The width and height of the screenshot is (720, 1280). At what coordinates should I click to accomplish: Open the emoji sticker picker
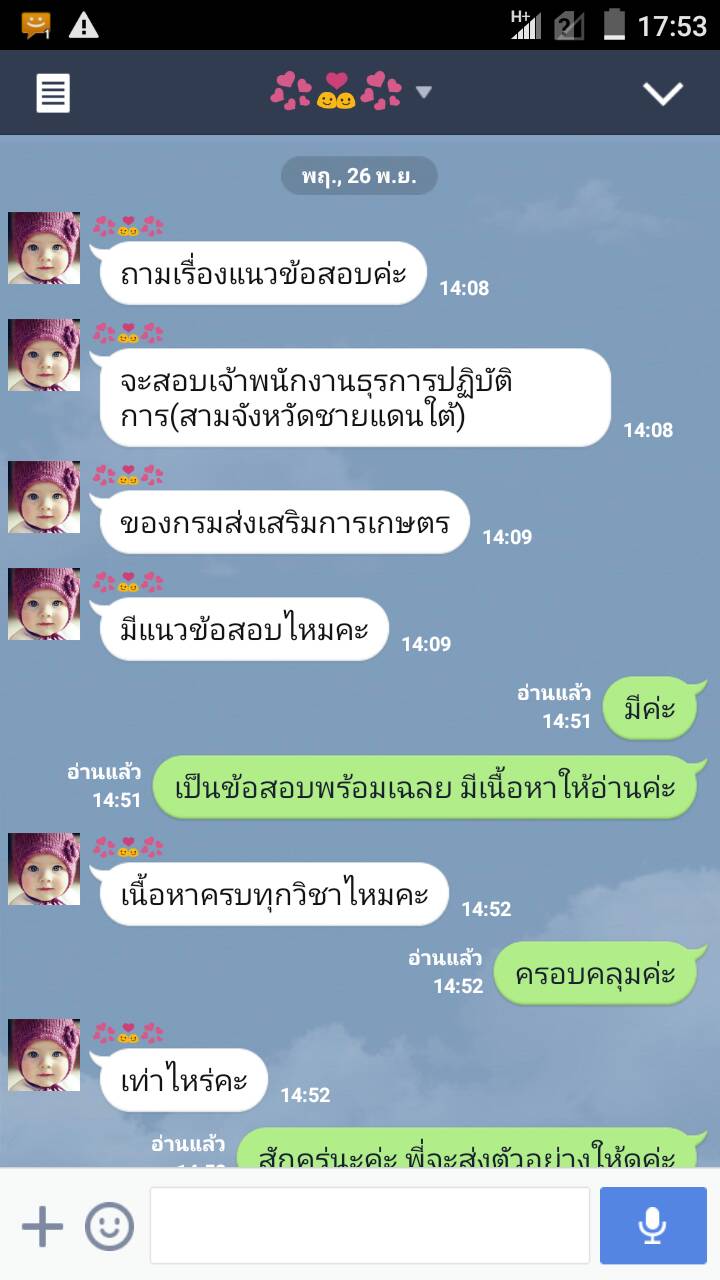pos(109,1226)
